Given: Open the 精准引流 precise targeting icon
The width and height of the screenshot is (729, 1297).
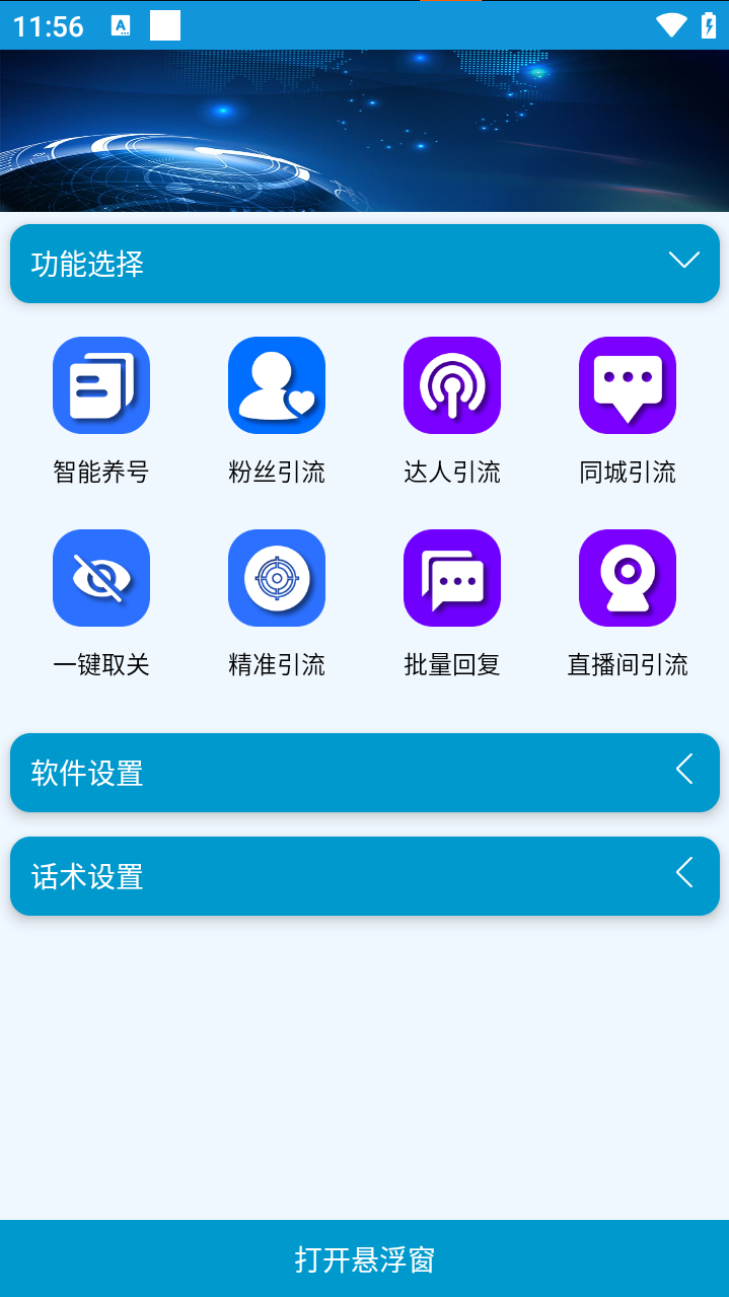Looking at the screenshot, I should (x=276, y=578).
